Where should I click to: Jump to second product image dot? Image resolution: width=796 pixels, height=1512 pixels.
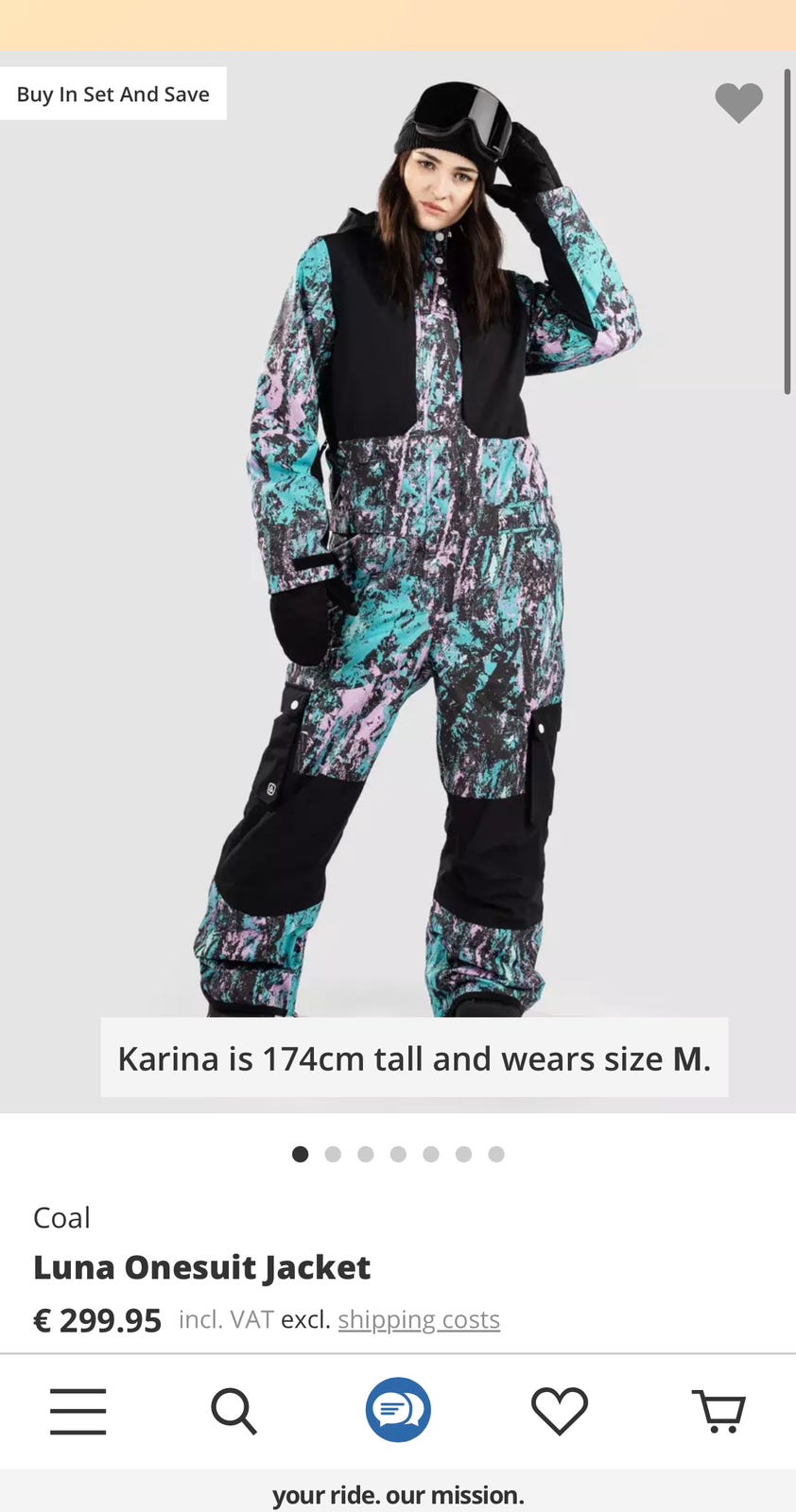tap(333, 1154)
